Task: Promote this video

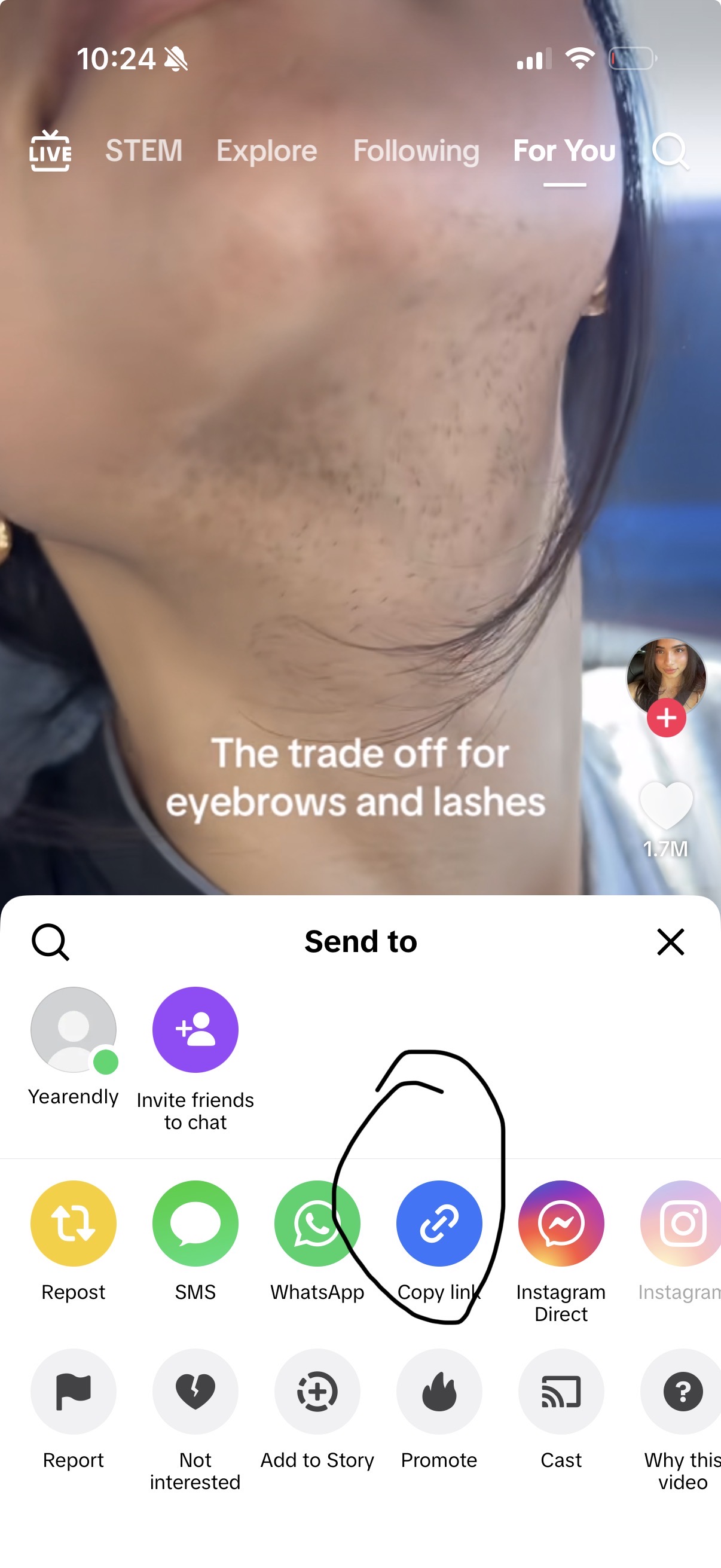Action: coord(439,1392)
